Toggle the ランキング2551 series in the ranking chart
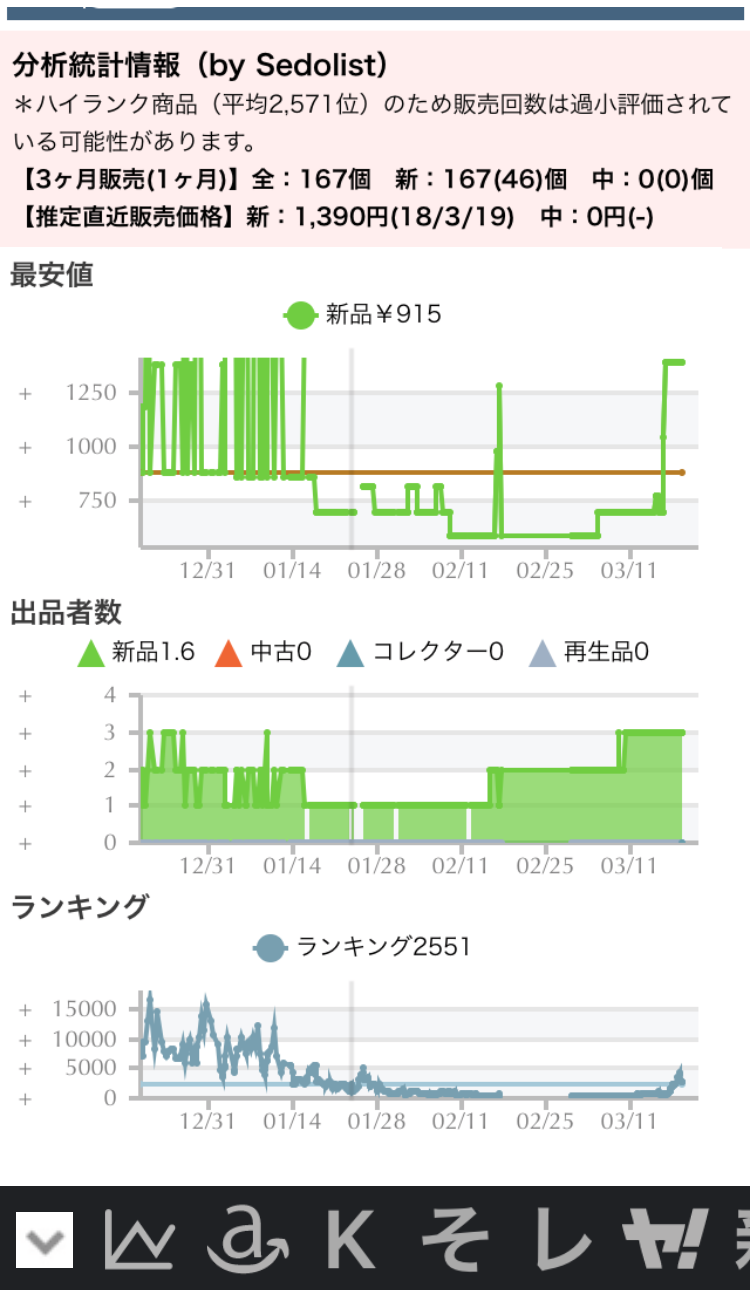The height and width of the screenshot is (1290, 750). (363, 946)
